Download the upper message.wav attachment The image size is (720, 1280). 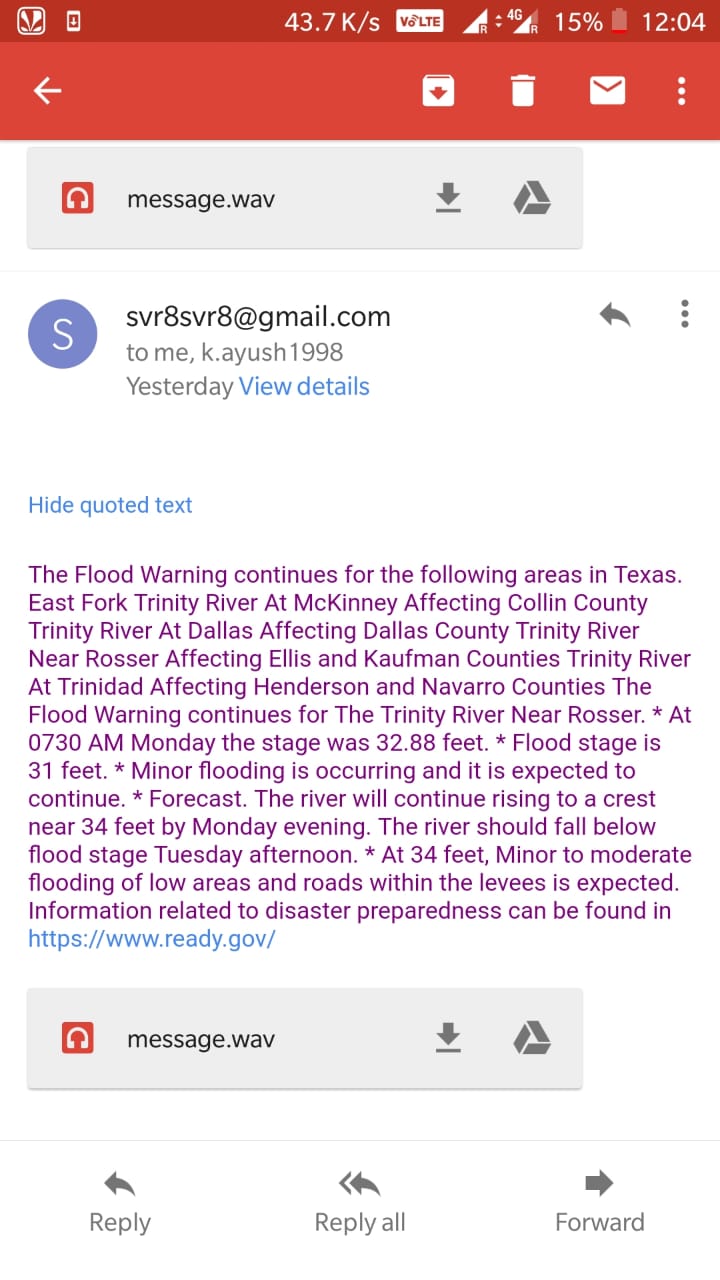coord(448,199)
